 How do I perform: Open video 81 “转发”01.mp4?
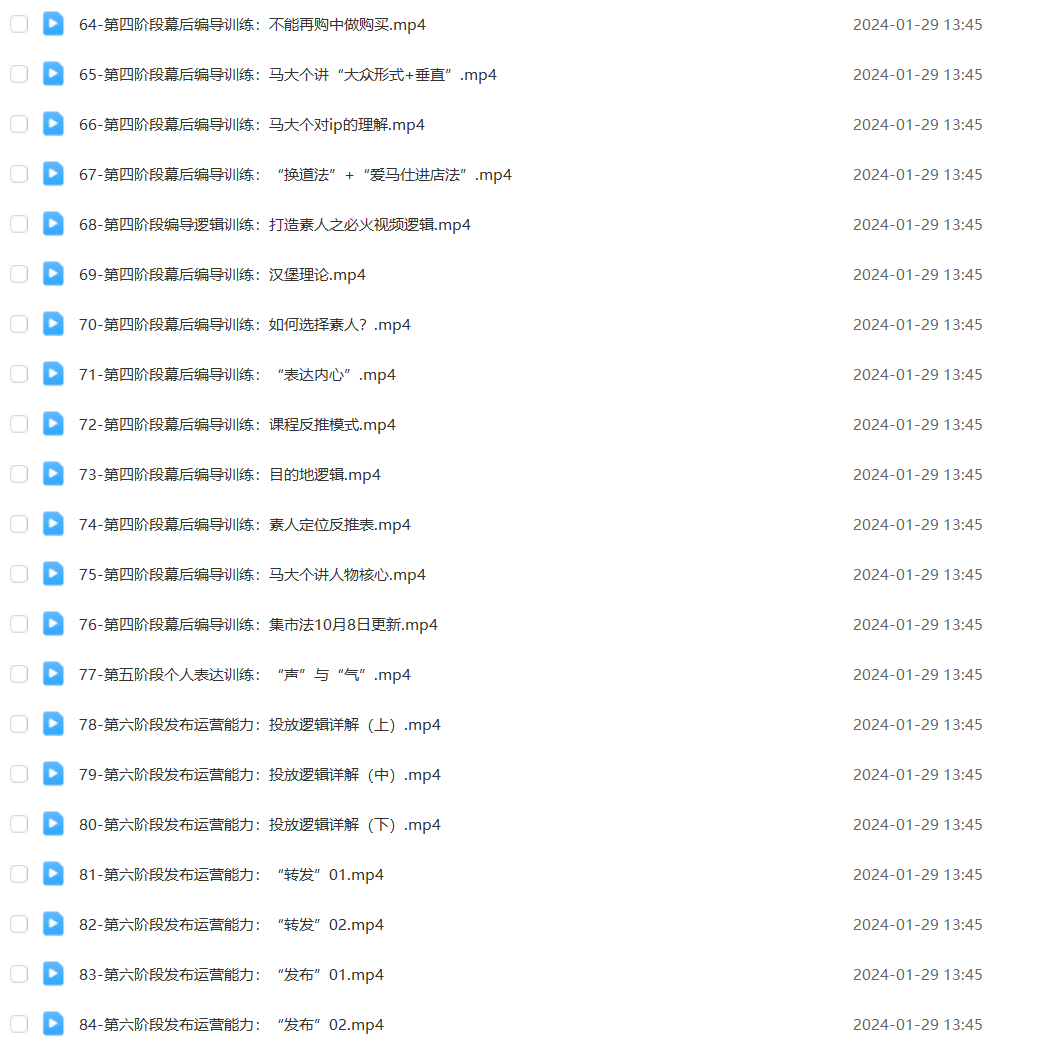(231, 875)
